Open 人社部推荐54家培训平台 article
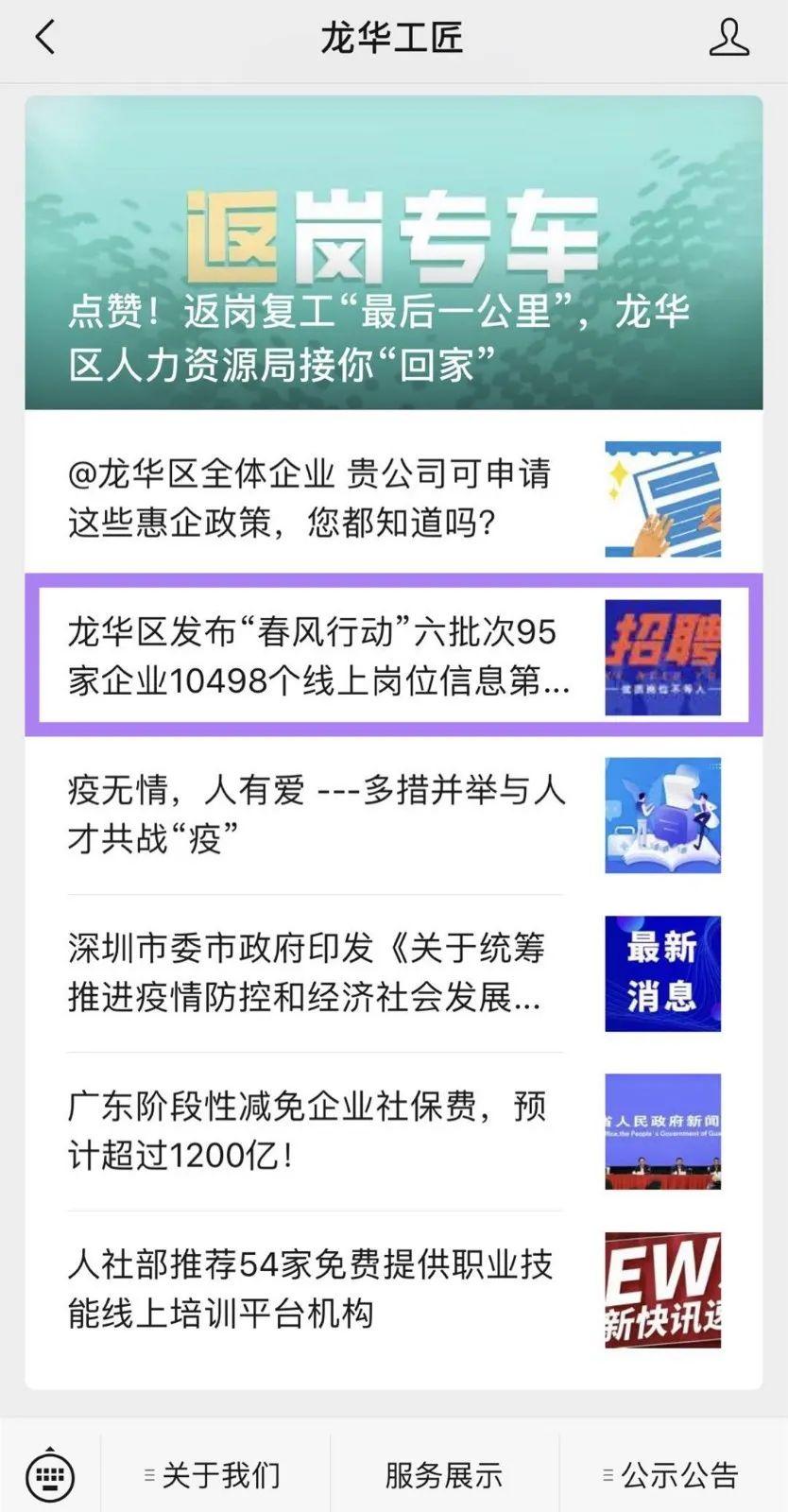The height and width of the screenshot is (1512, 788). [393, 1289]
